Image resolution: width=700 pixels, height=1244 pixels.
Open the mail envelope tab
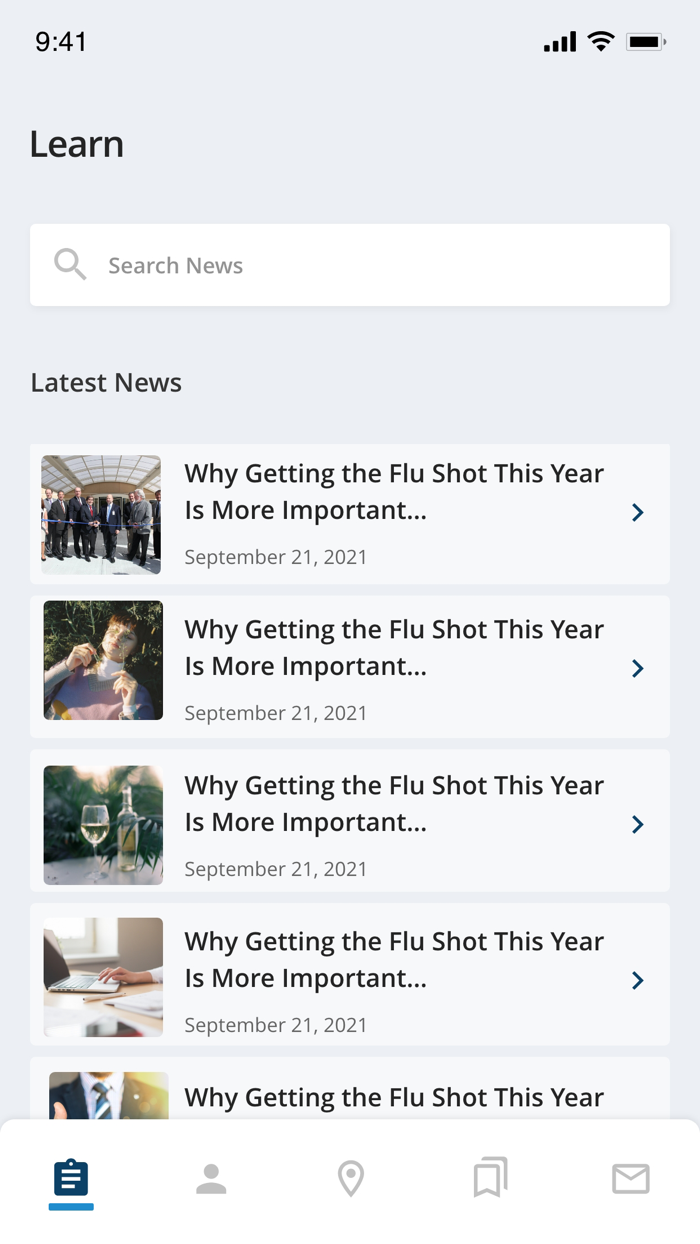tap(630, 1179)
